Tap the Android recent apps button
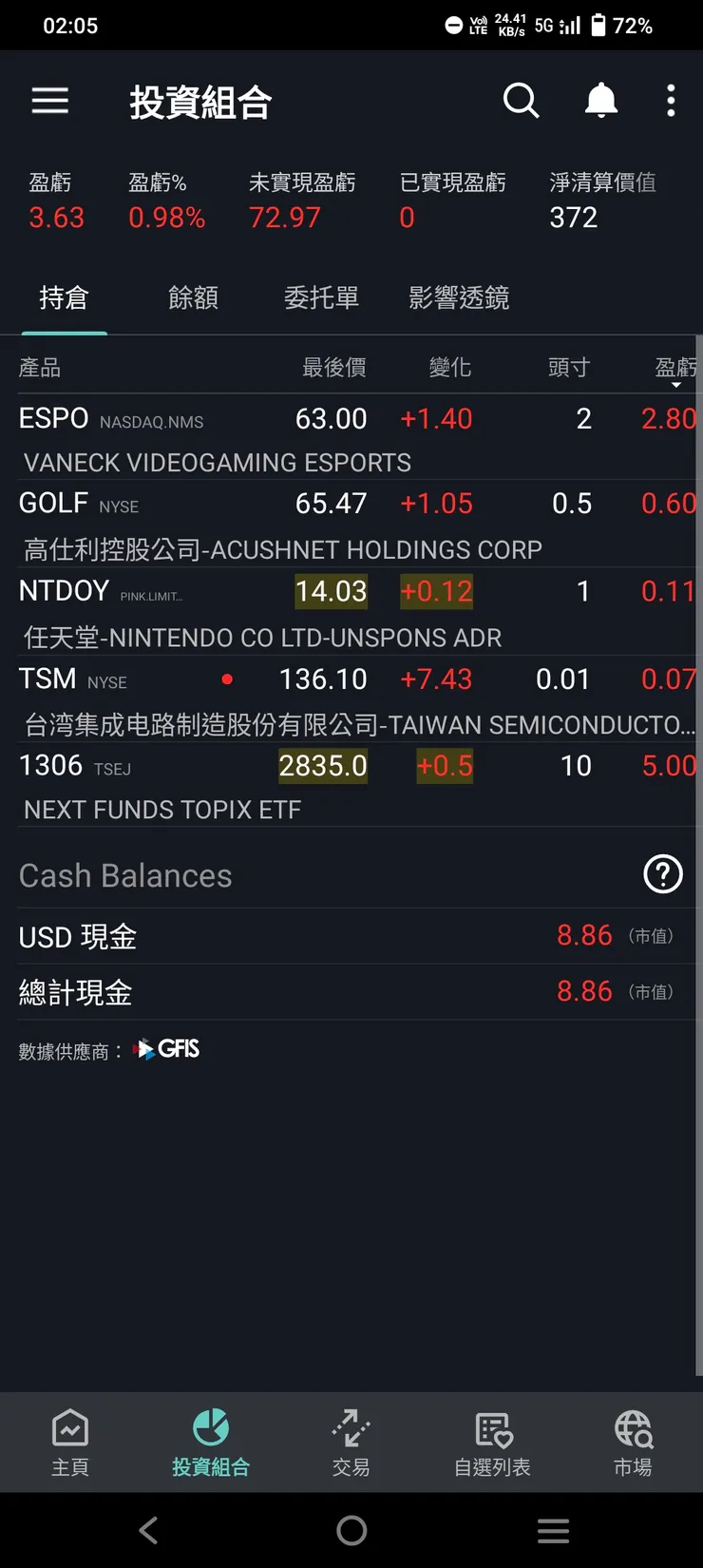 554,1530
